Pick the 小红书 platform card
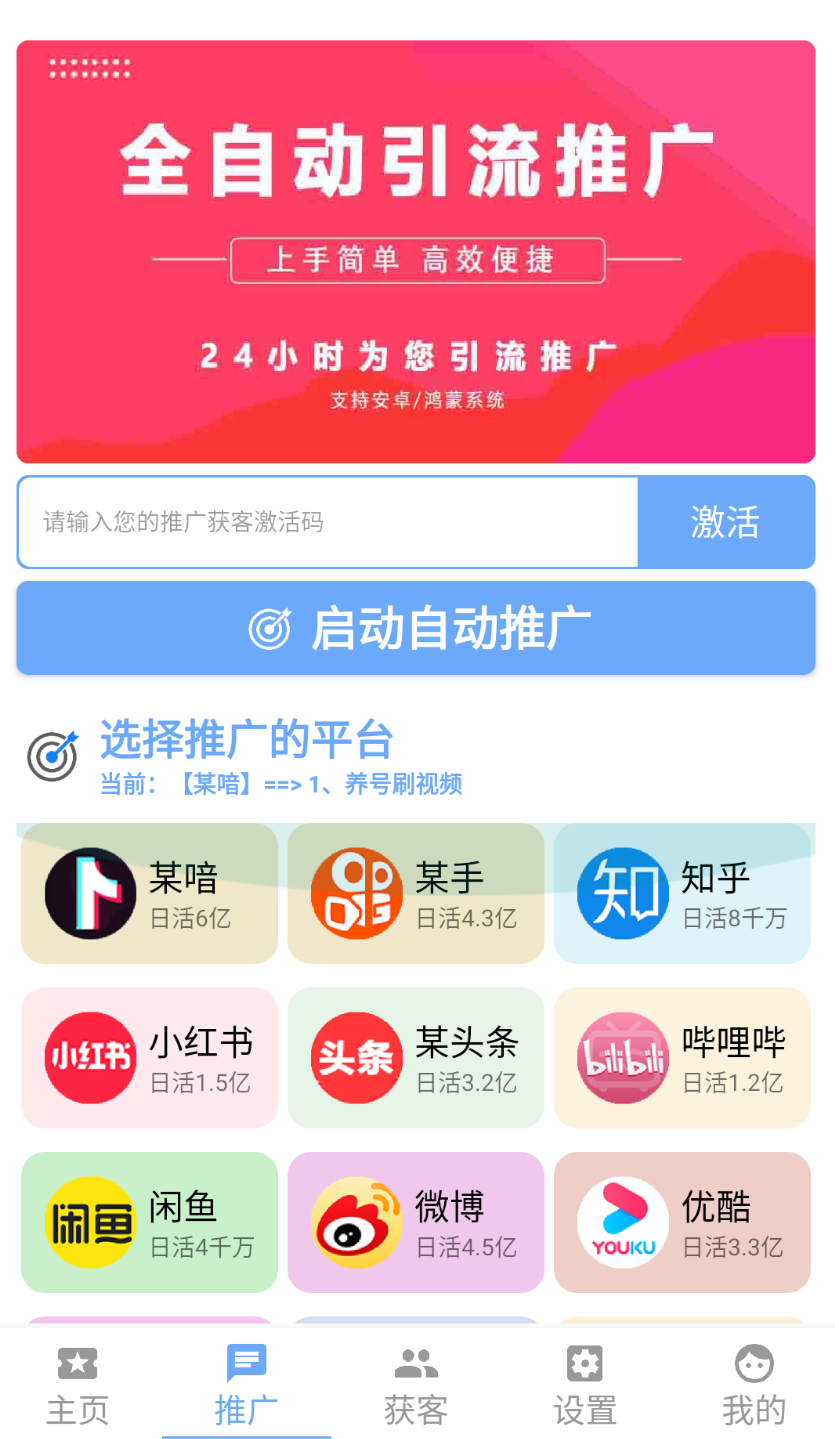This screenshot has height=1439, width=835. tap(149, 1058)
